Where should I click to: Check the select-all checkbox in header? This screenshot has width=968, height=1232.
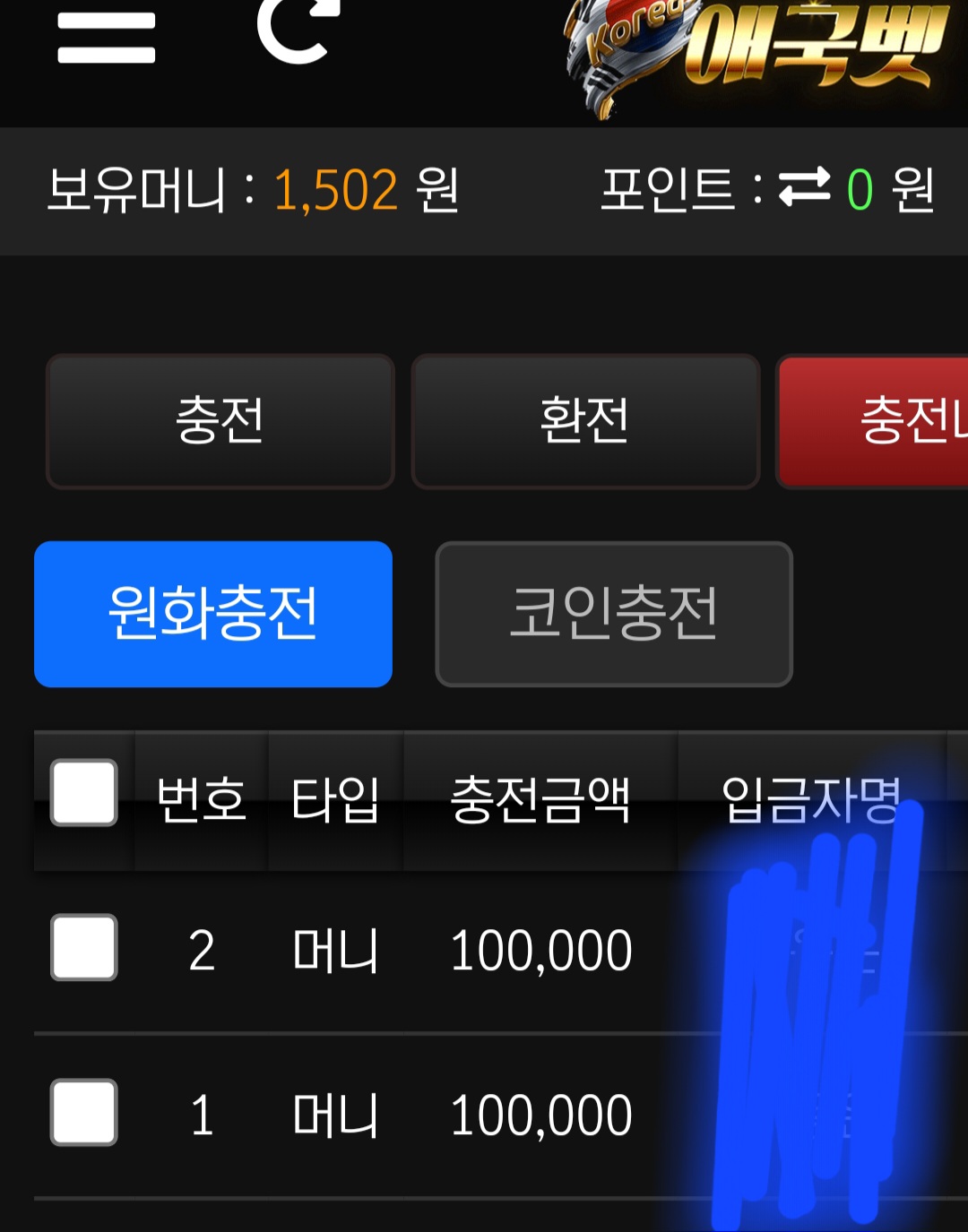tap(84, 793)
